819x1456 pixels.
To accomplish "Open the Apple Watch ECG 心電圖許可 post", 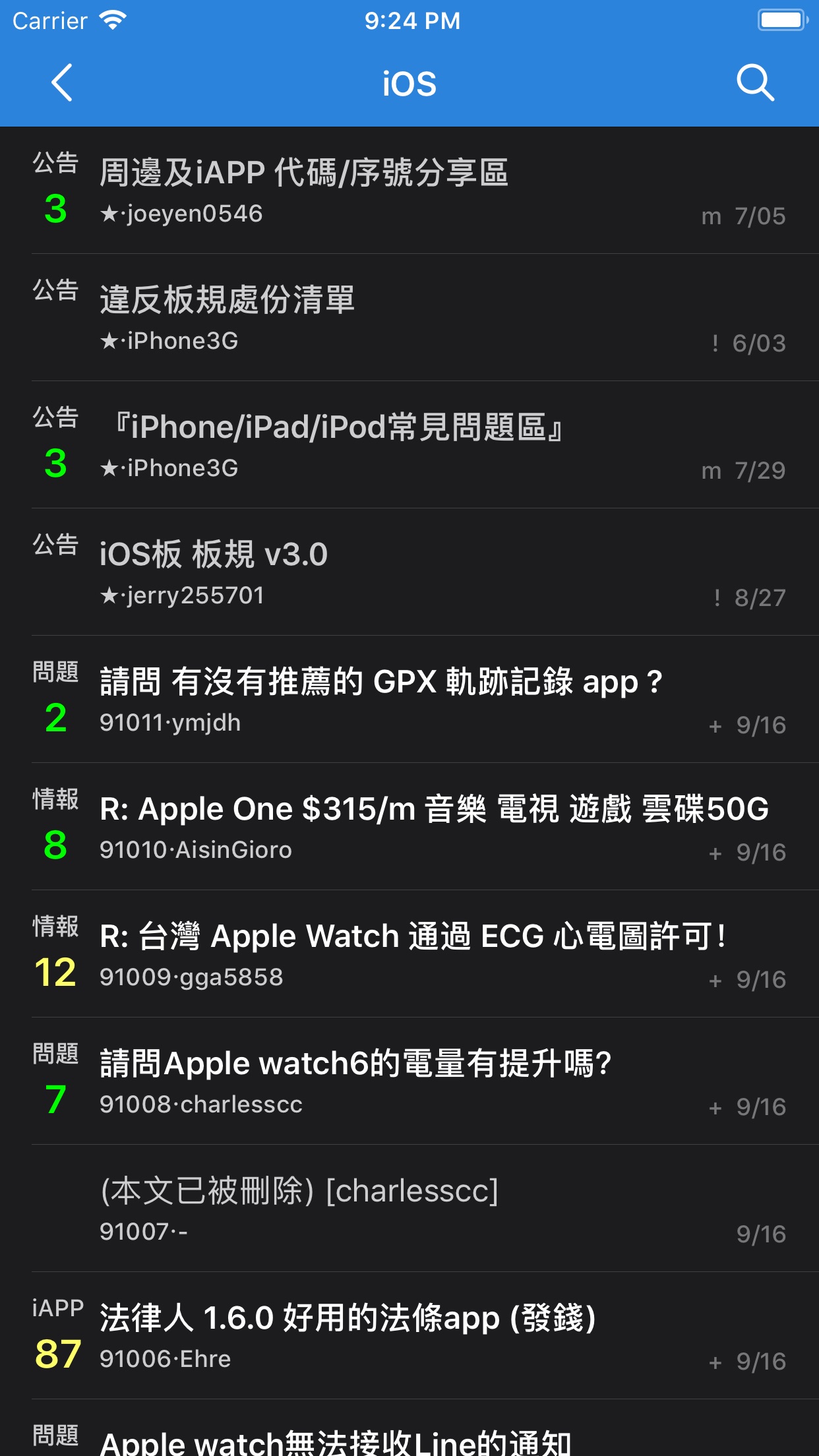I will click(409, 954).
